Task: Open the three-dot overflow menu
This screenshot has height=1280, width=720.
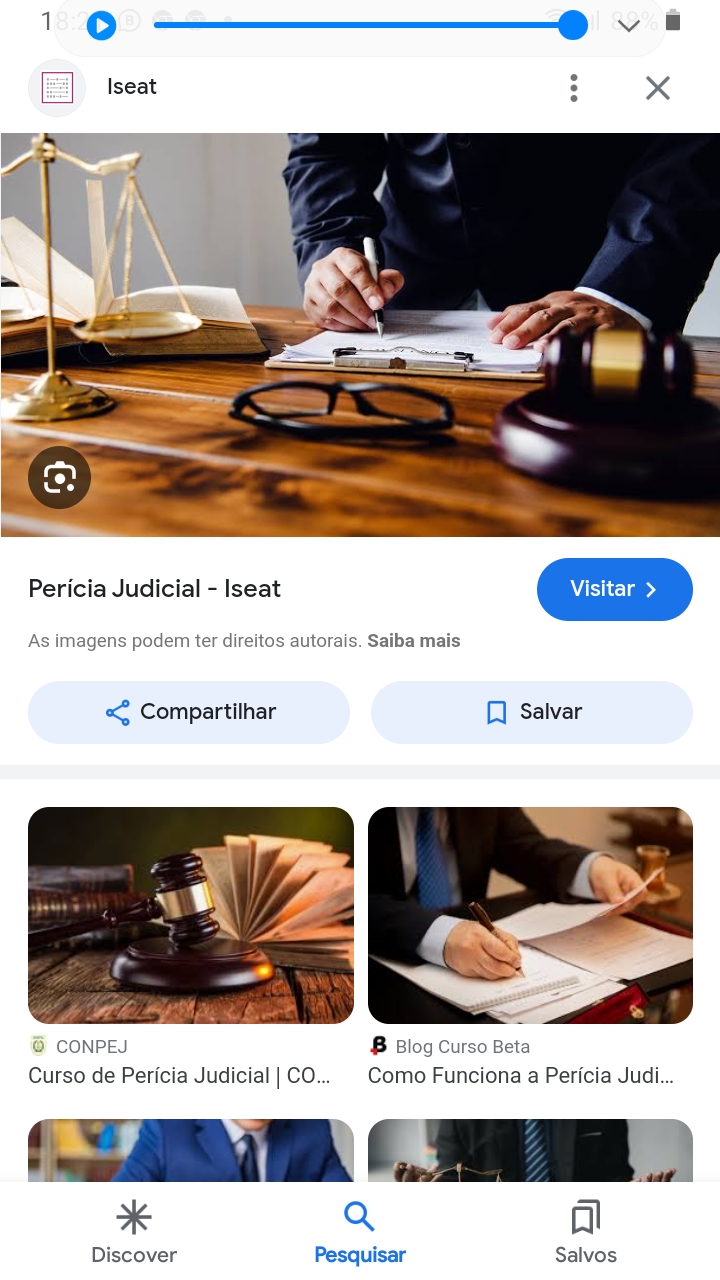Action: click(573, 88)
